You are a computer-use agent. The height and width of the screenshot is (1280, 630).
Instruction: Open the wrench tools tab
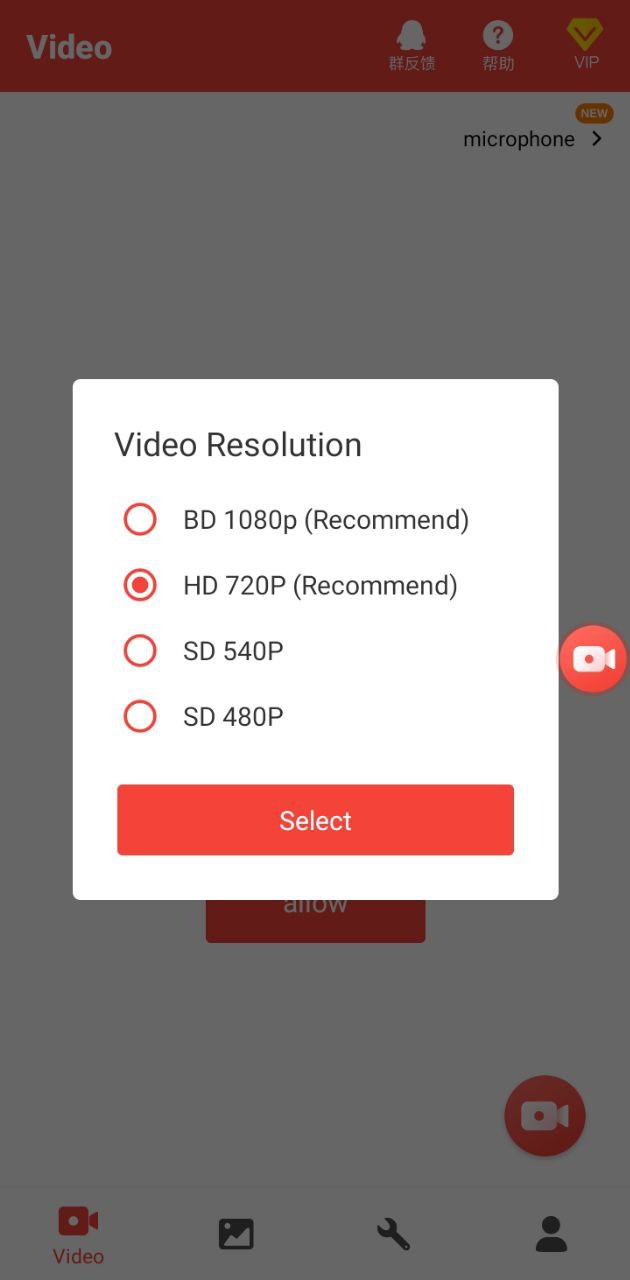click(393, 1234)
